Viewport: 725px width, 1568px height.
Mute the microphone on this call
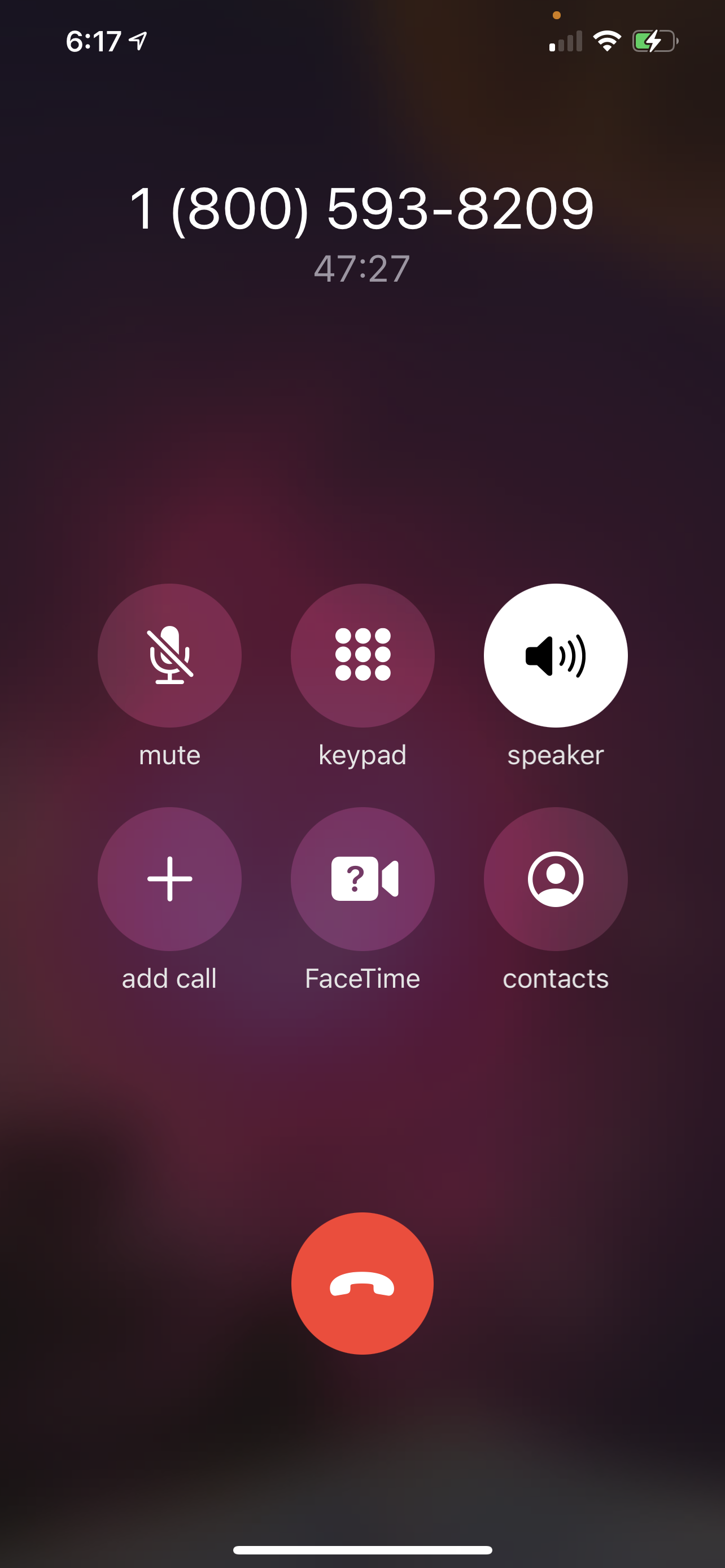tap(169, 655)
